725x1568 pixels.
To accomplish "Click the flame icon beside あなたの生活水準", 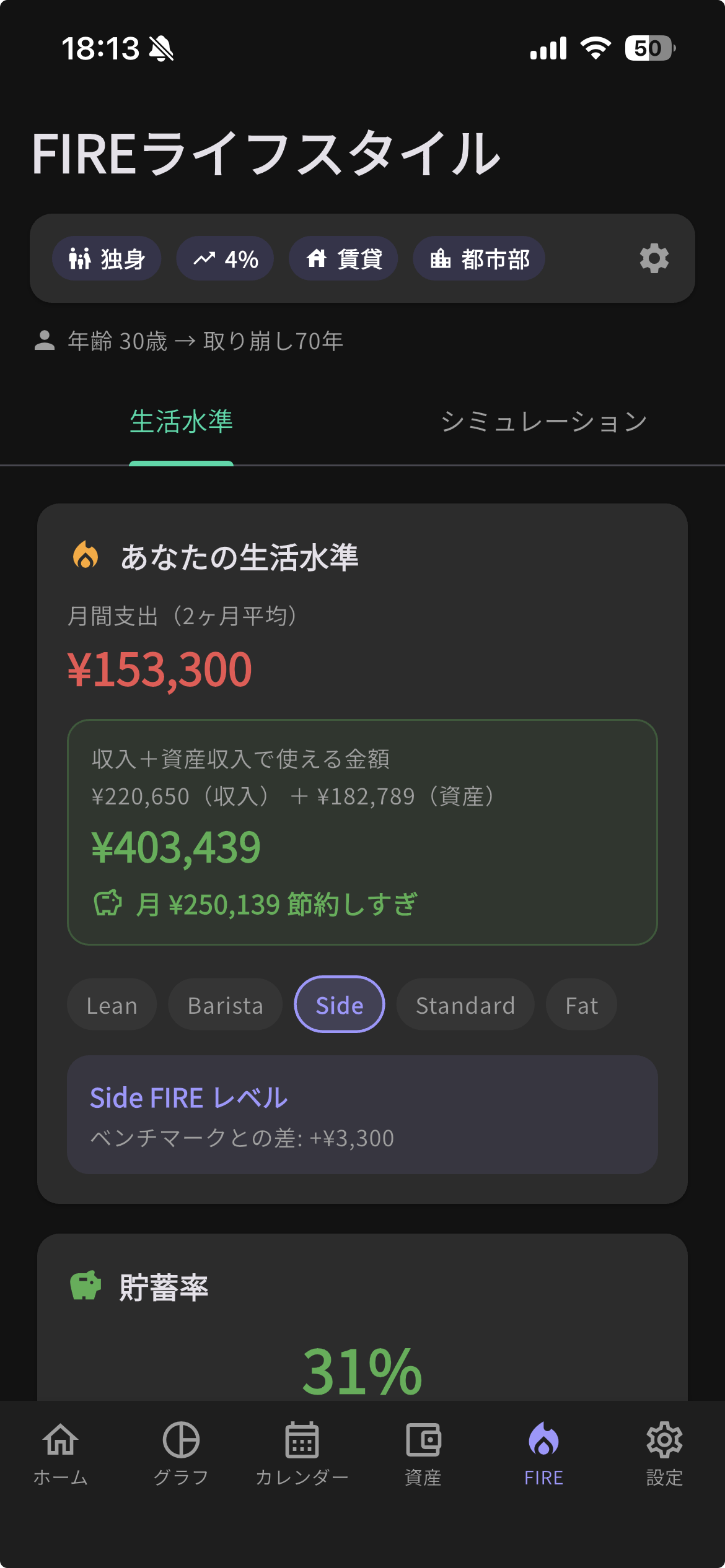I will click(x=85, y=557).
